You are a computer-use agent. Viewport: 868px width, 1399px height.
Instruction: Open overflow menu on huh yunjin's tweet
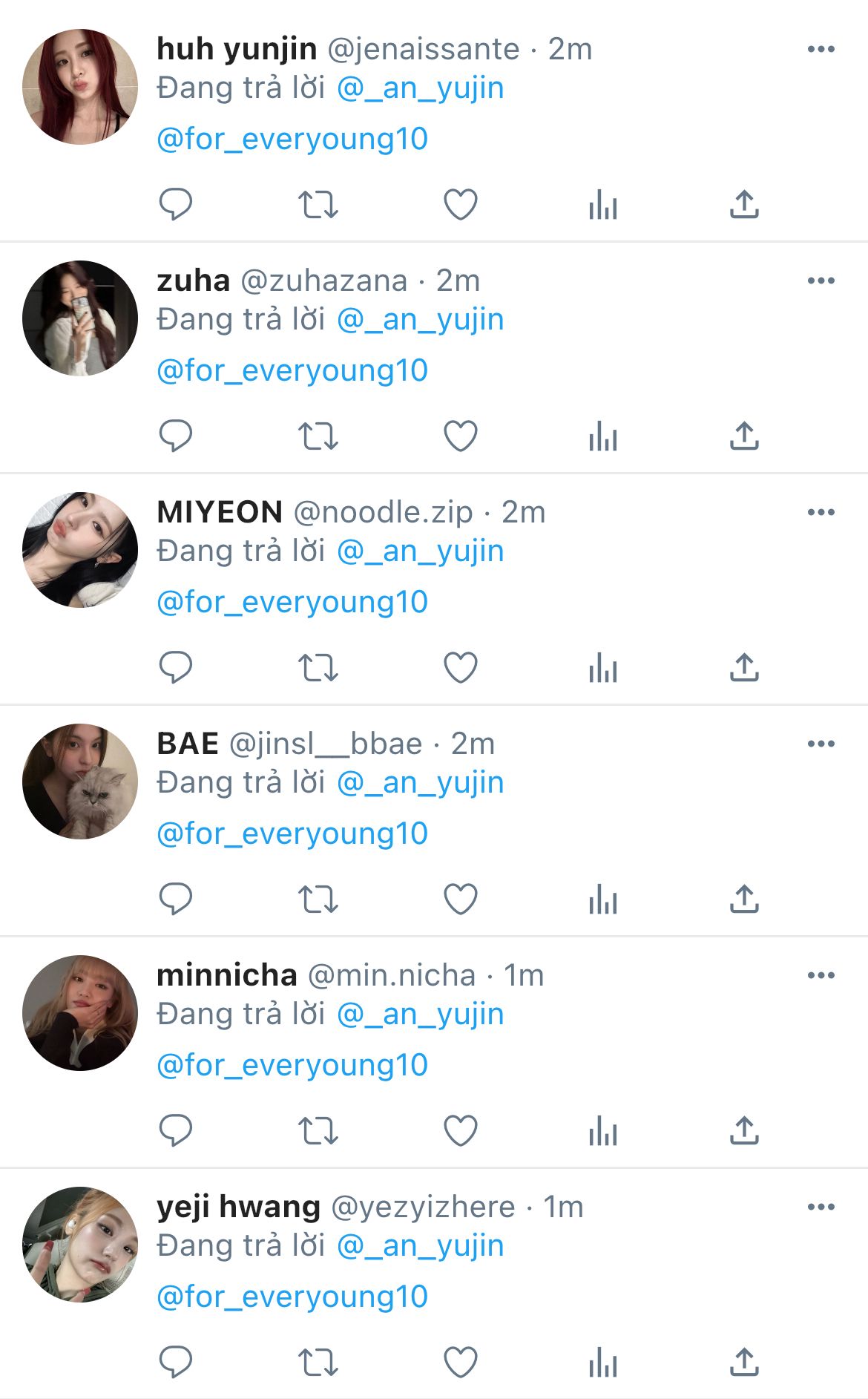pyautogui.click(x=821, y=49)
